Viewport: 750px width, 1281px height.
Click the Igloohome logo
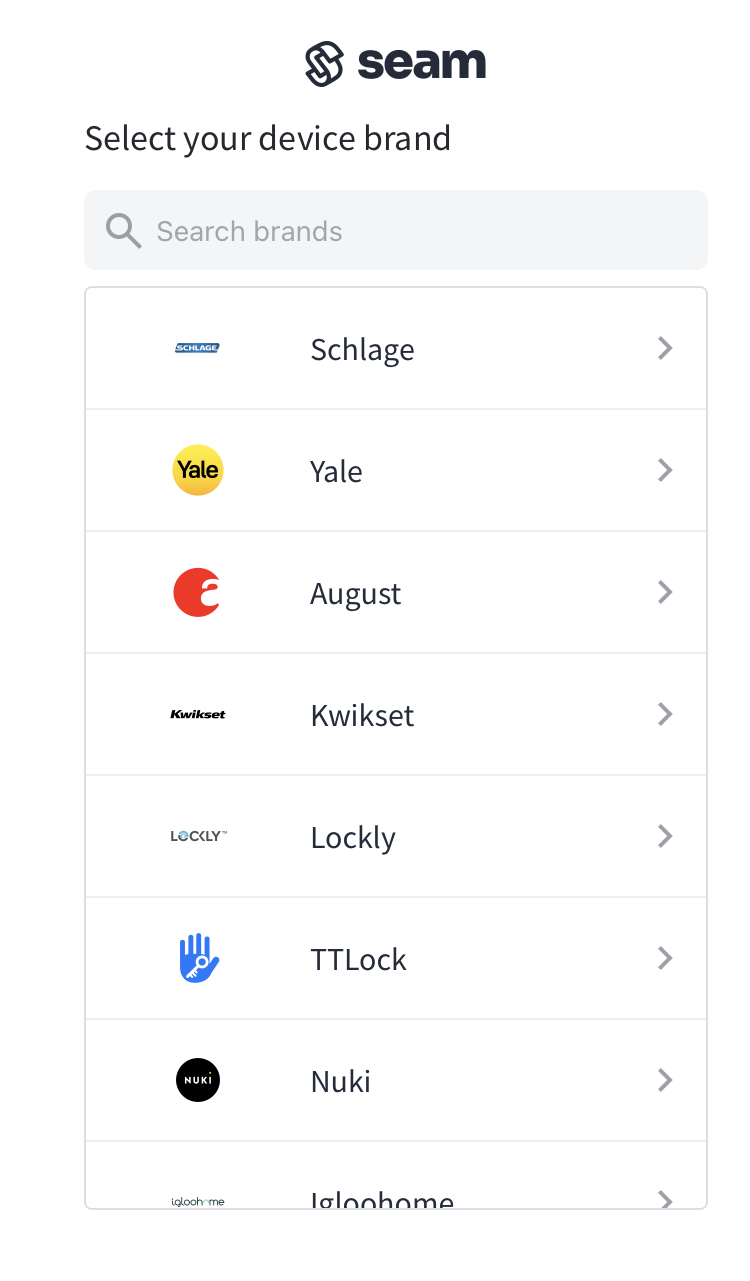pyautogui.click(x=198, y=1201)
